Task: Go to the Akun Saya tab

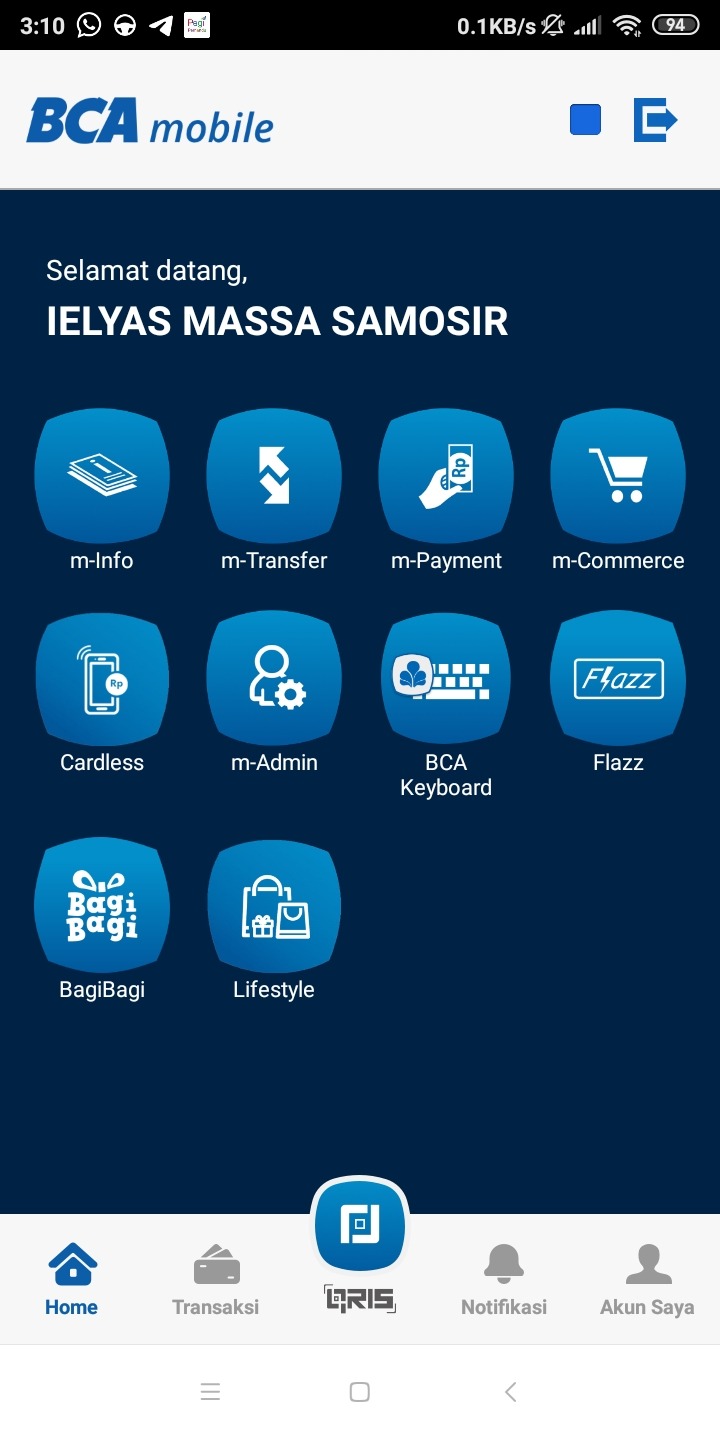Action: coord(647,1280)
